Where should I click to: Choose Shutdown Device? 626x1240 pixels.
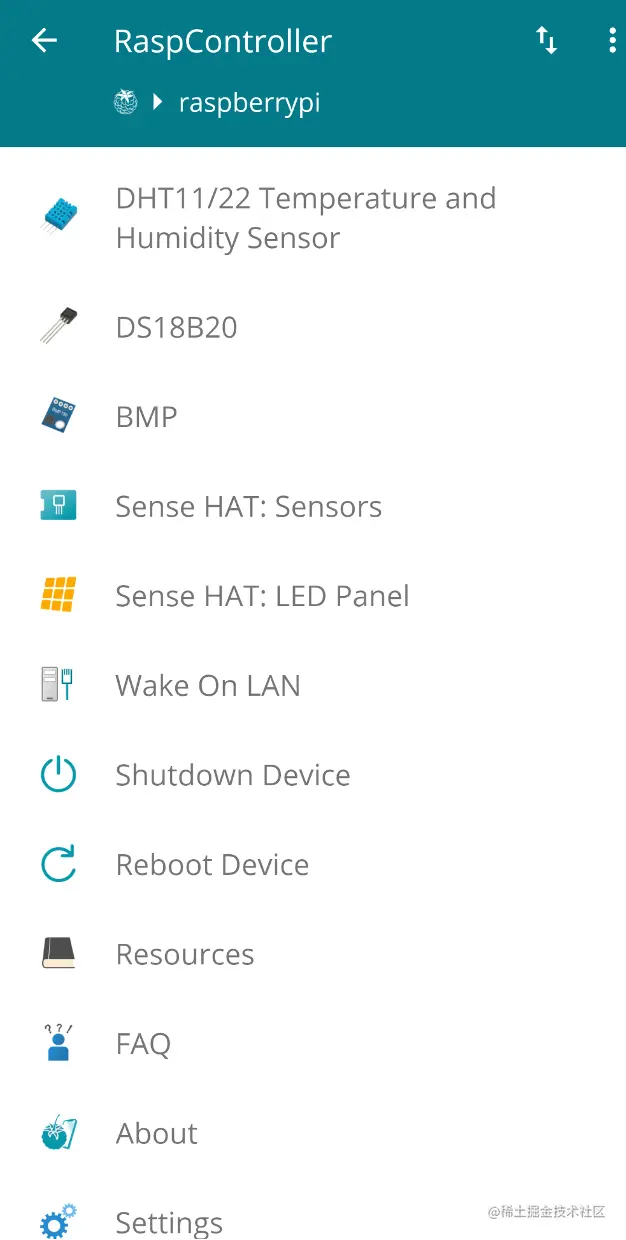(232, 776)
